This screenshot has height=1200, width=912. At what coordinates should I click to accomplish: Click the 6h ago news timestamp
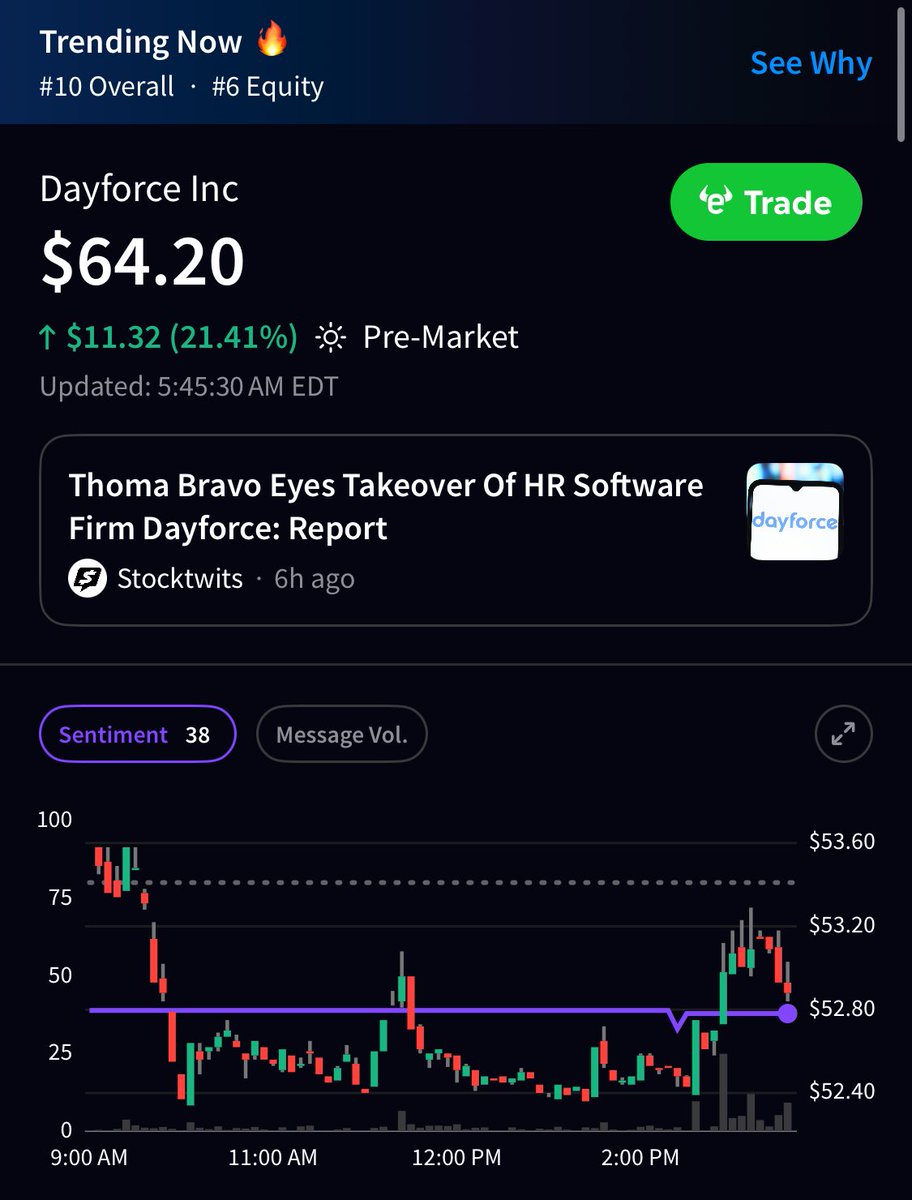click(x=313, y=578)
